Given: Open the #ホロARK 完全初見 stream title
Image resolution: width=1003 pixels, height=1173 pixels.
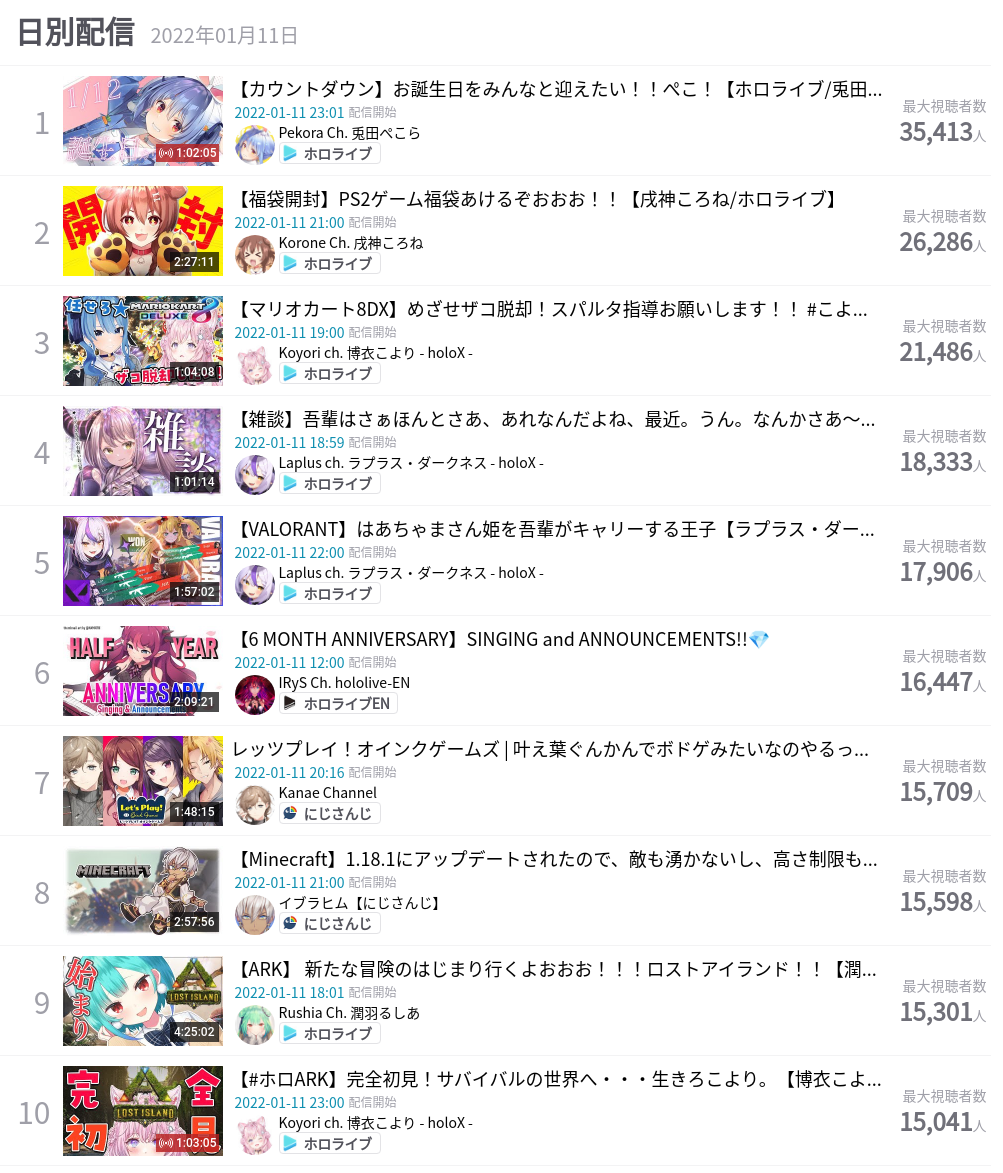Looking at the screenshot, I should pos(559,1079).
